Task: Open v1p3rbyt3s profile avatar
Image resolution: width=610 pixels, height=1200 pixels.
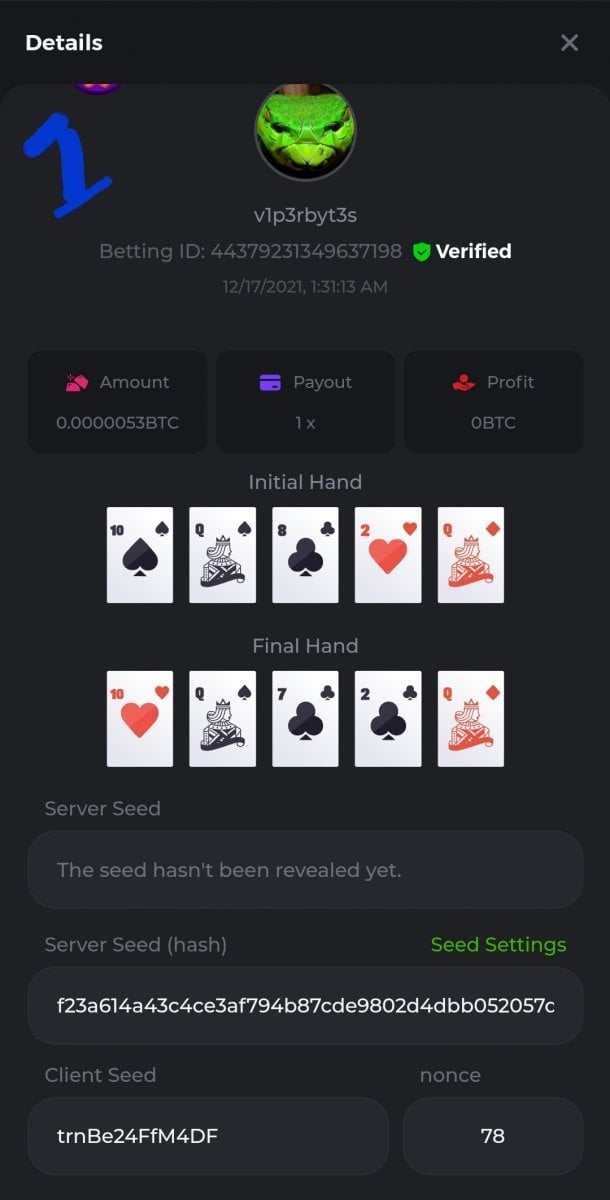Action: coord(305,131)
